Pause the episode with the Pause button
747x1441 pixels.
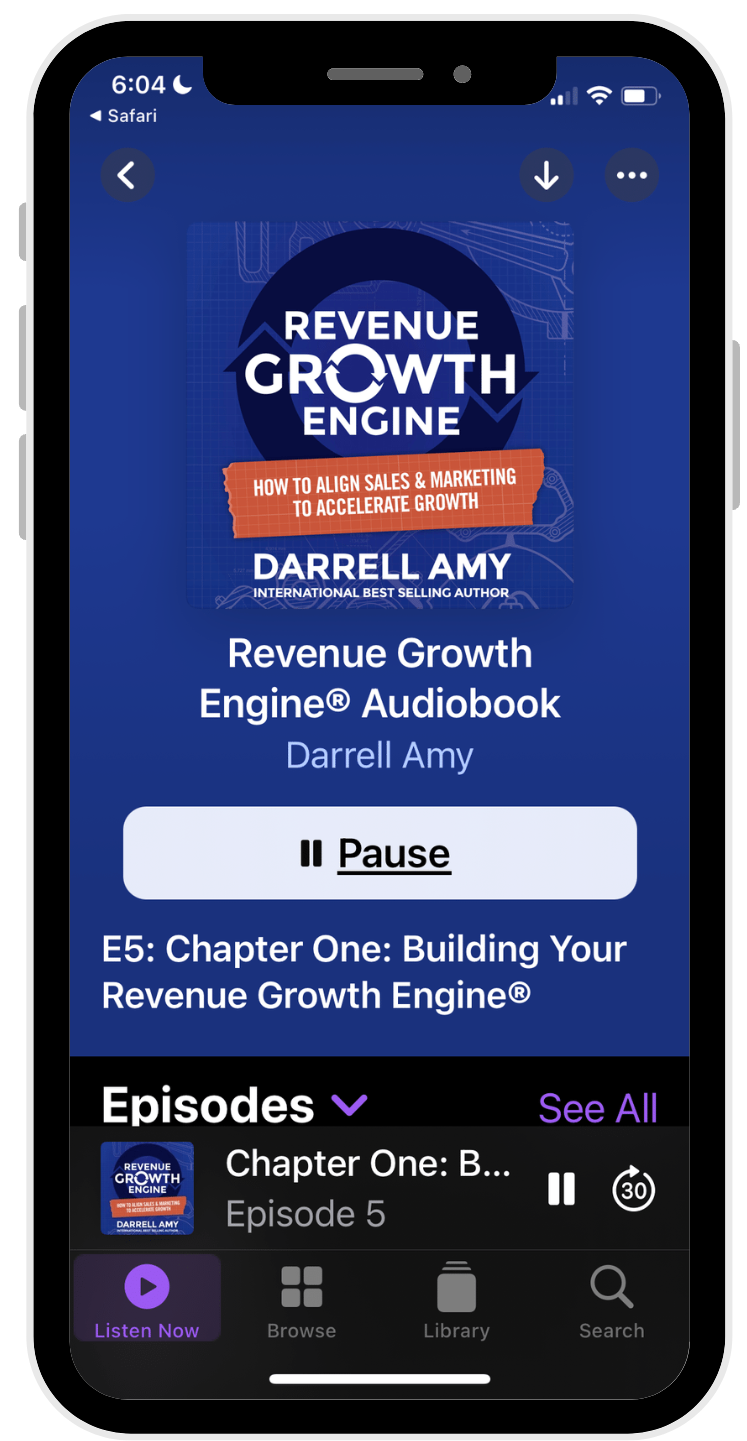pyautogui.click(x=379, y=853)
